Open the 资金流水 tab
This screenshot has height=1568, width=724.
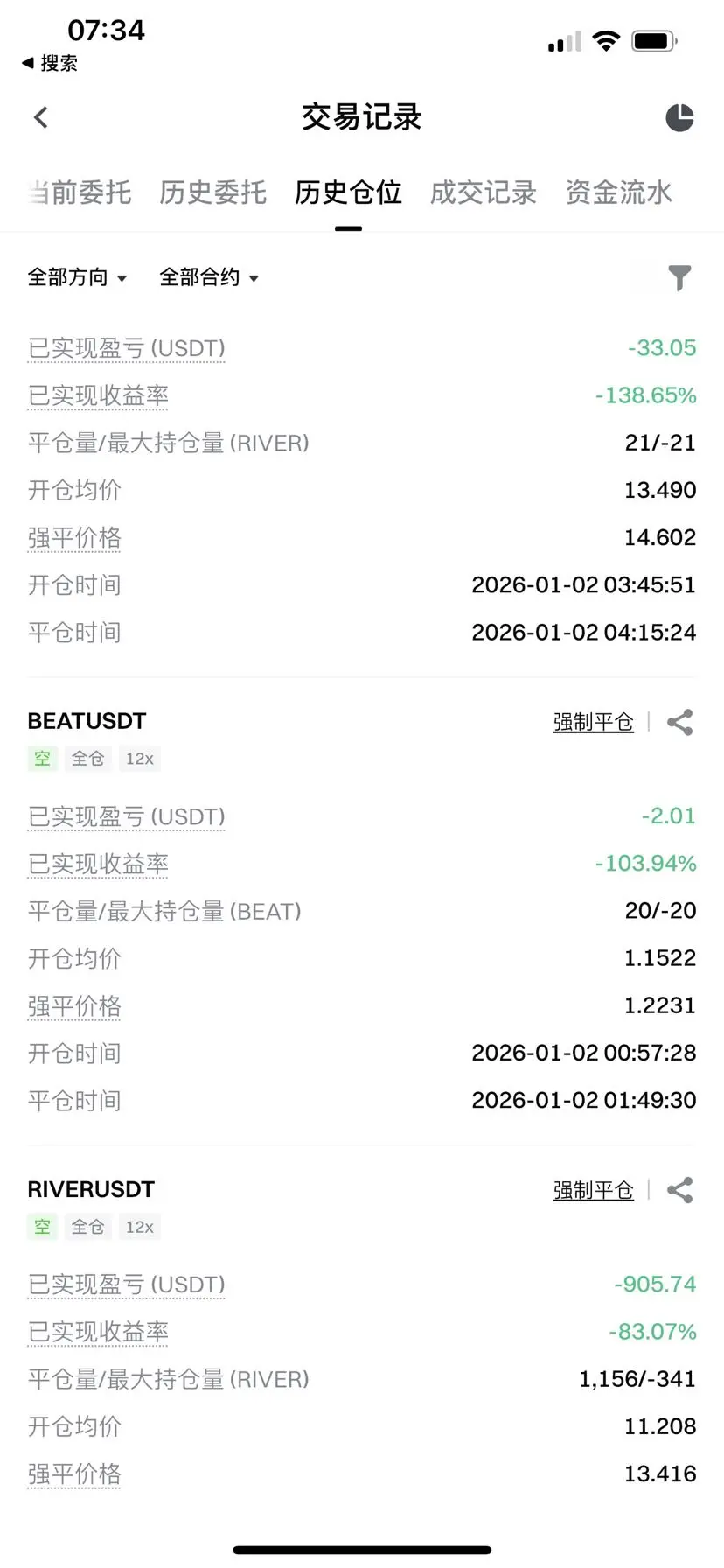click(618, 192)
